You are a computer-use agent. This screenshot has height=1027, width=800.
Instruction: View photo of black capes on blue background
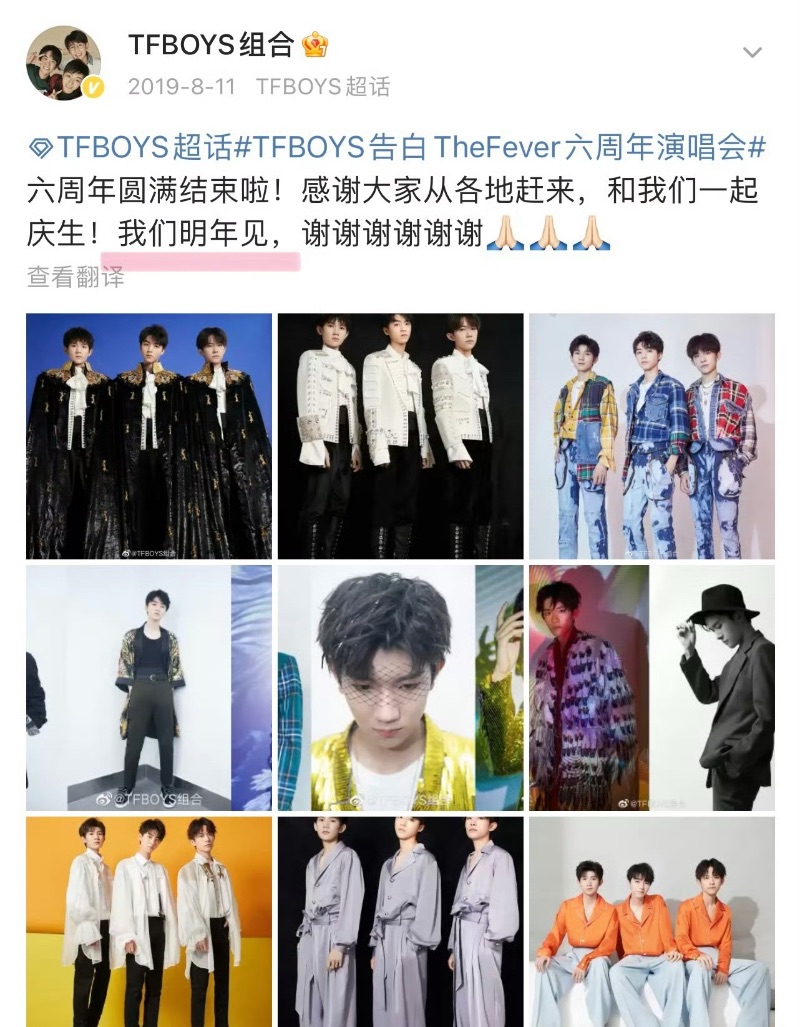149,436
